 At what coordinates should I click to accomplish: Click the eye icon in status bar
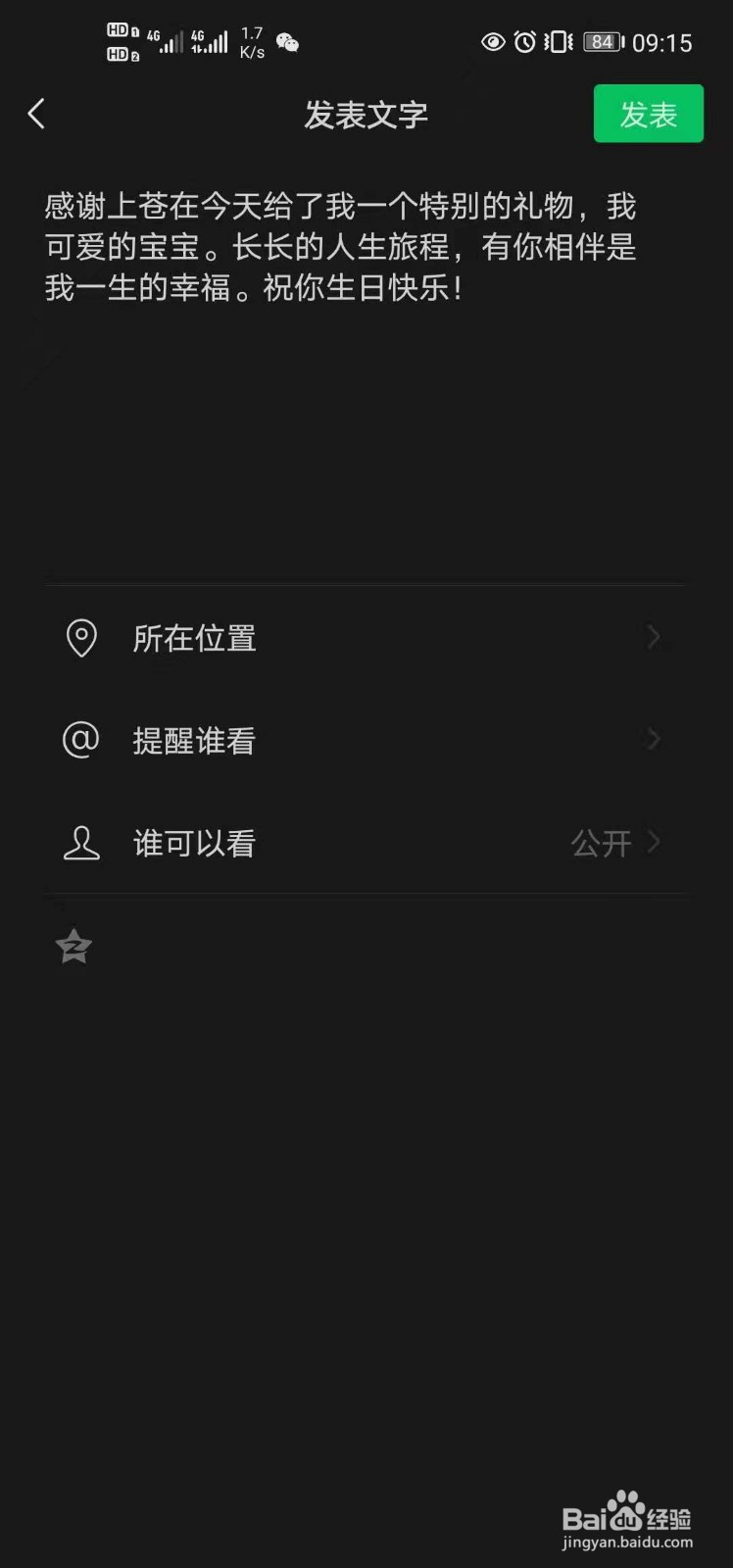click(492, 41)
